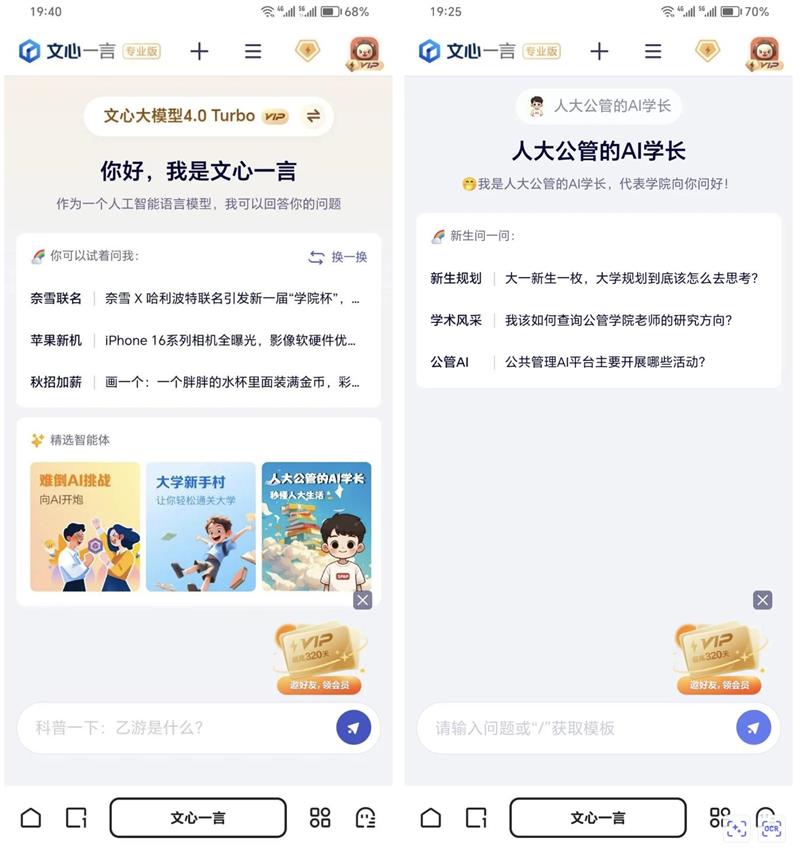Open the 奈雪联名 suggested question
The image size is (800, 861).
(x=197, y=298)
